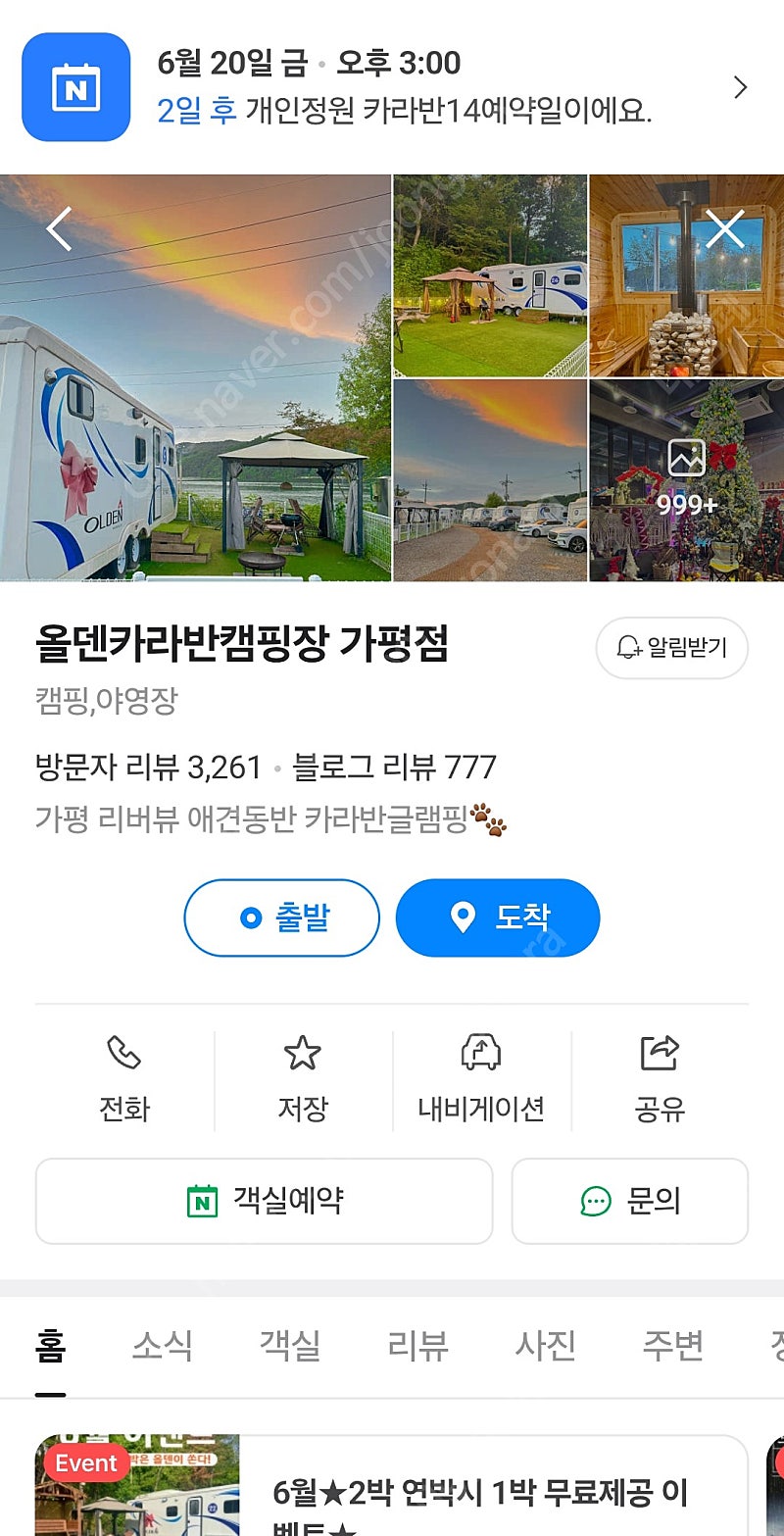Open the 999+ photo gallery tile

click(686, 480)
